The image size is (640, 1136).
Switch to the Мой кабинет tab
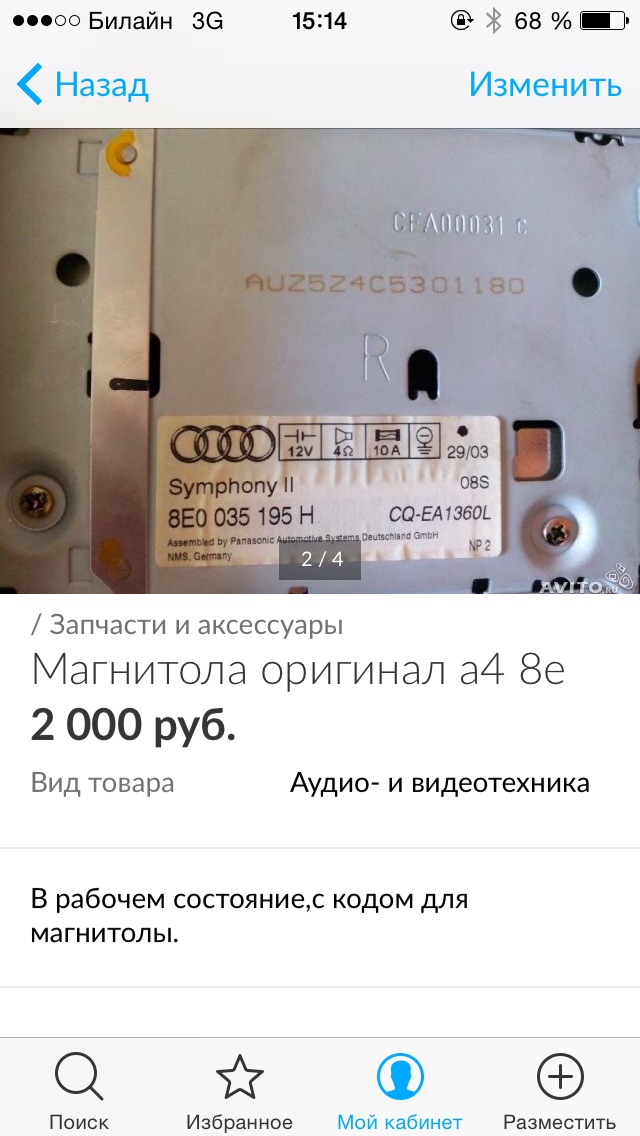click(399, 1090)
